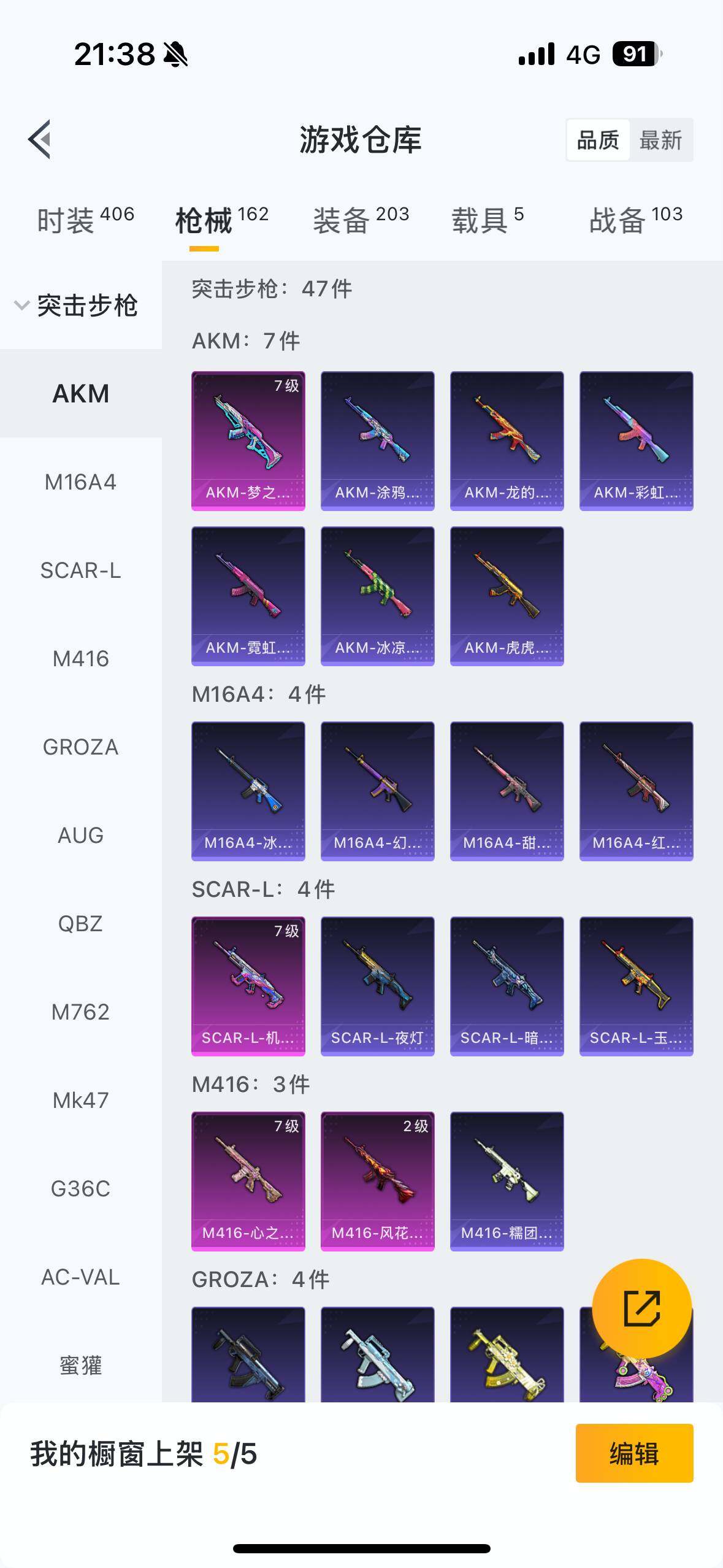Image resolution: width=723 pixels, height=1568 pixels.
Task: Select M16A4 in the sidebar
Action: [80, 482]
